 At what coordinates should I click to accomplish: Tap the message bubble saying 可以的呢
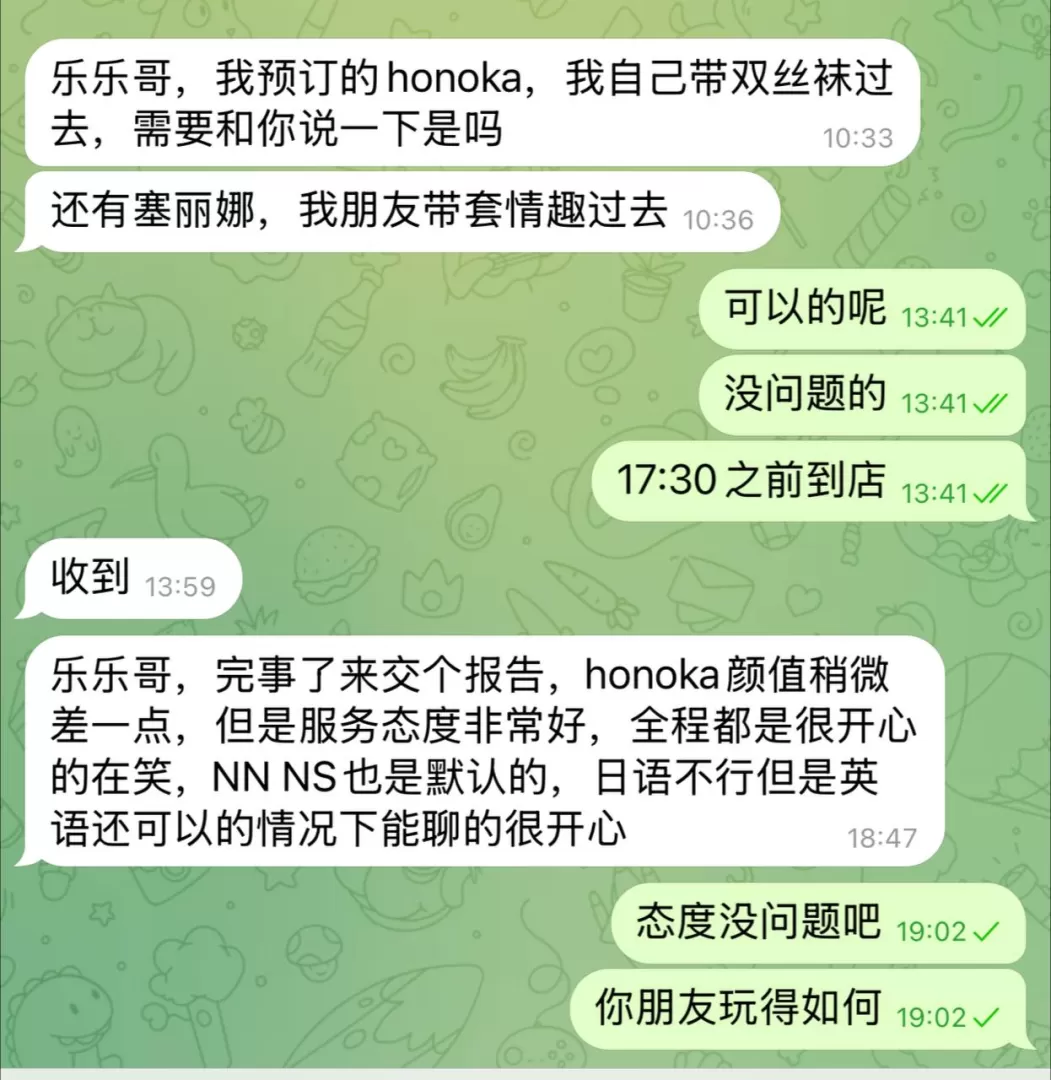point(860,312)
